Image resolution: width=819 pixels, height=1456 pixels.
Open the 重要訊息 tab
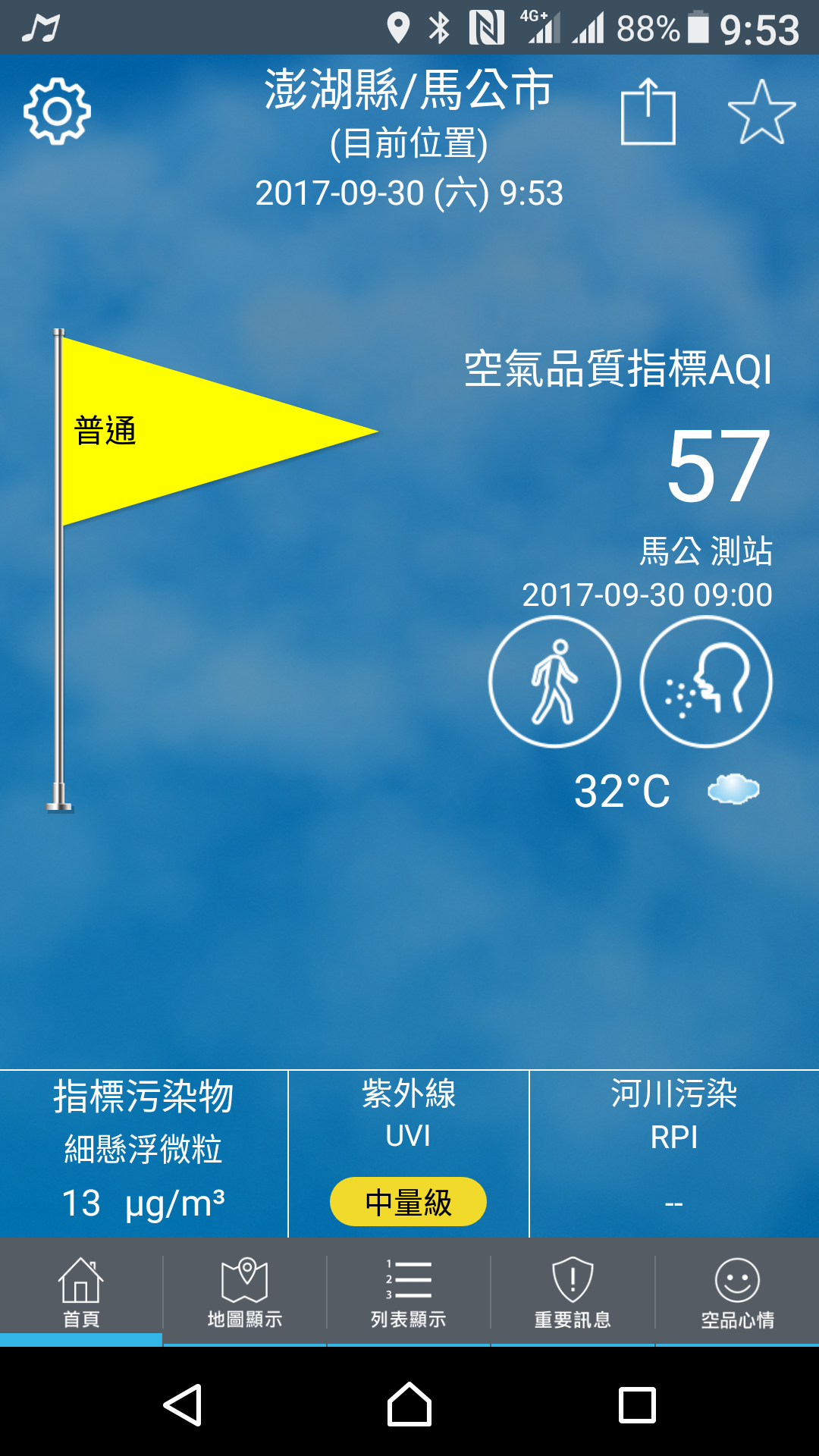point(573,1293)
